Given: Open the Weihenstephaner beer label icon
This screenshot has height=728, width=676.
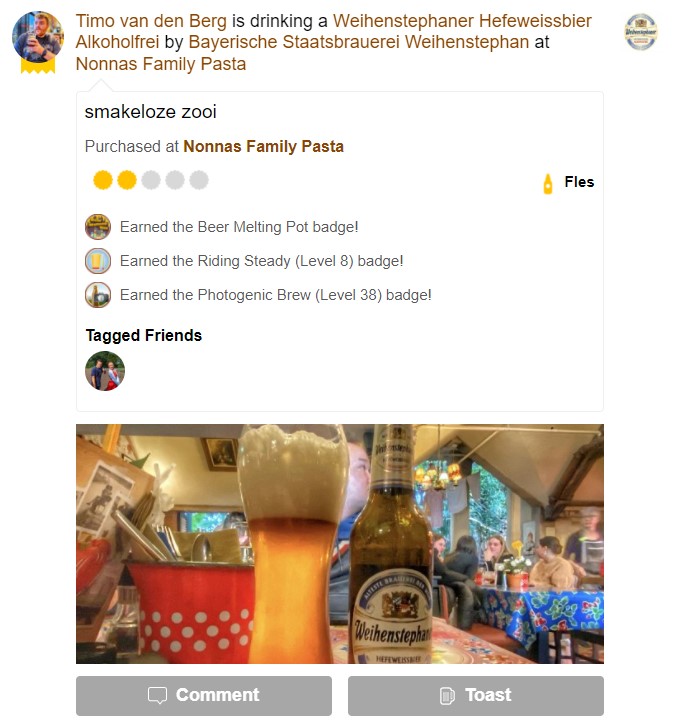Looking at the screenshot, I should [640, 32].
